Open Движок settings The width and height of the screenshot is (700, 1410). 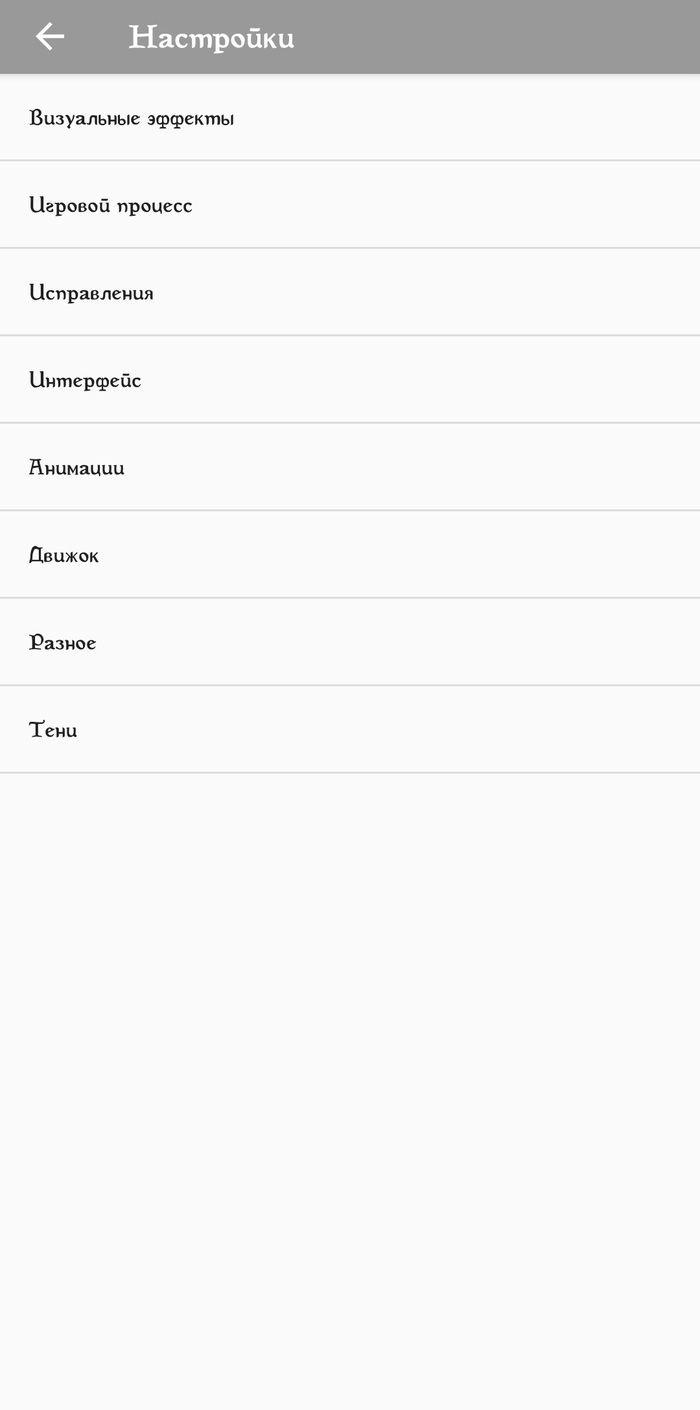350,554
